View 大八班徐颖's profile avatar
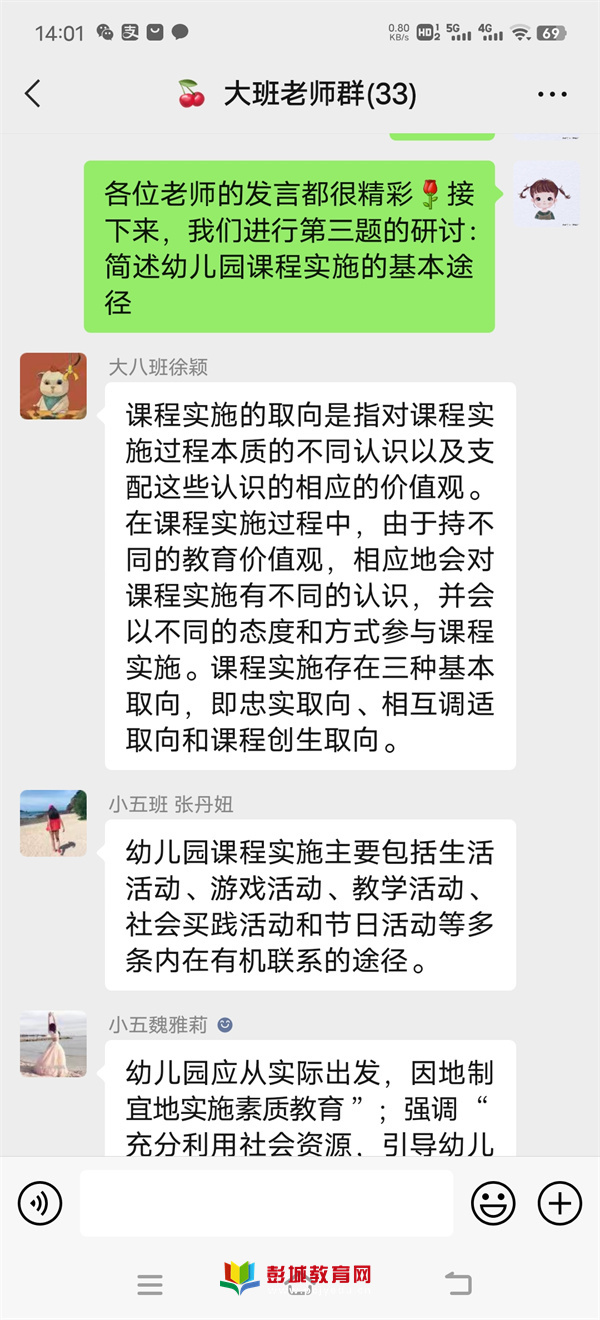The height and width of the screenshot is (1320, 600). click(53, 386)
